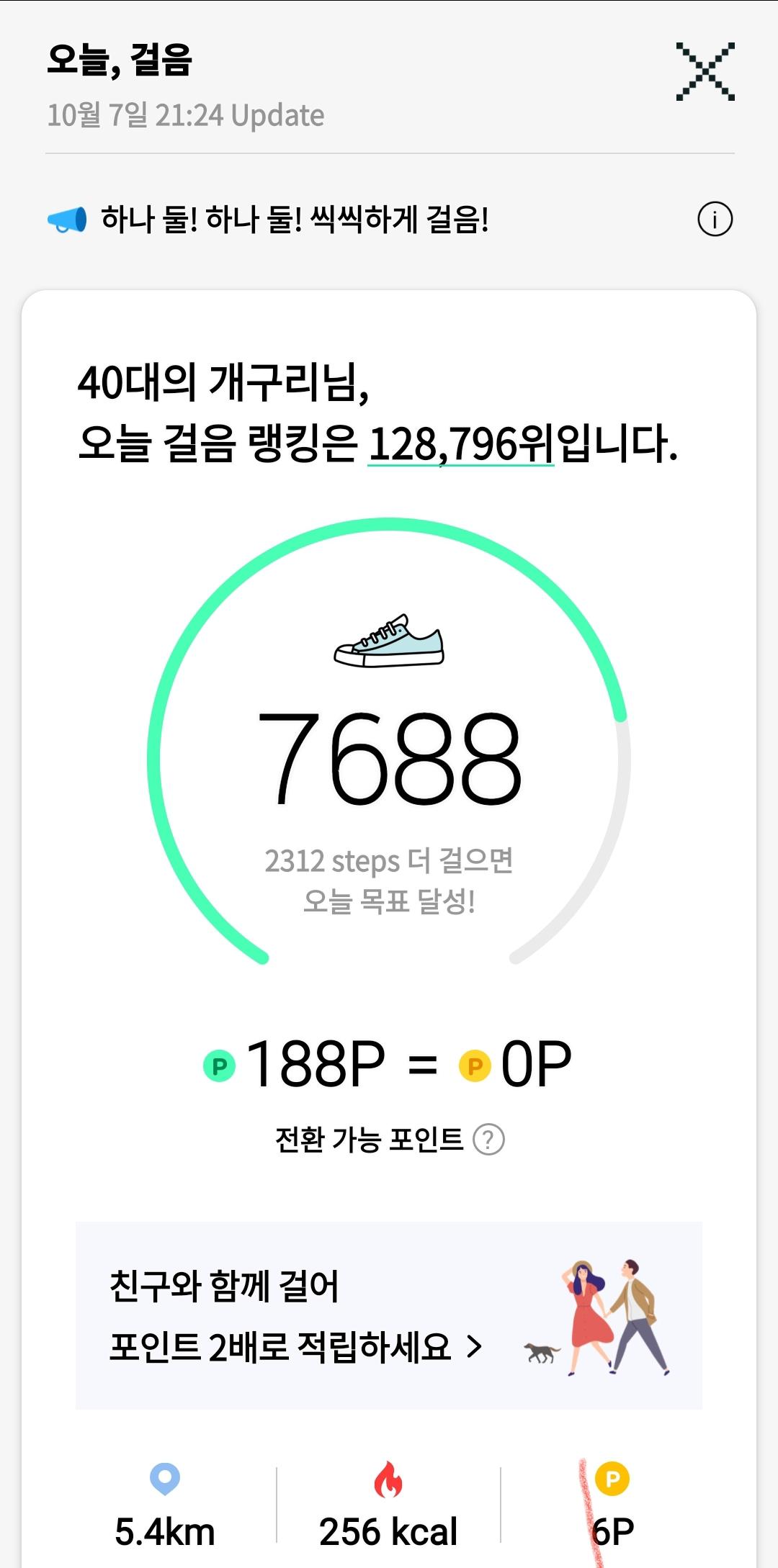View the 128,796위 walking ranking
Viewport: 778px width, 1568px height.
[x=461, y=444]
